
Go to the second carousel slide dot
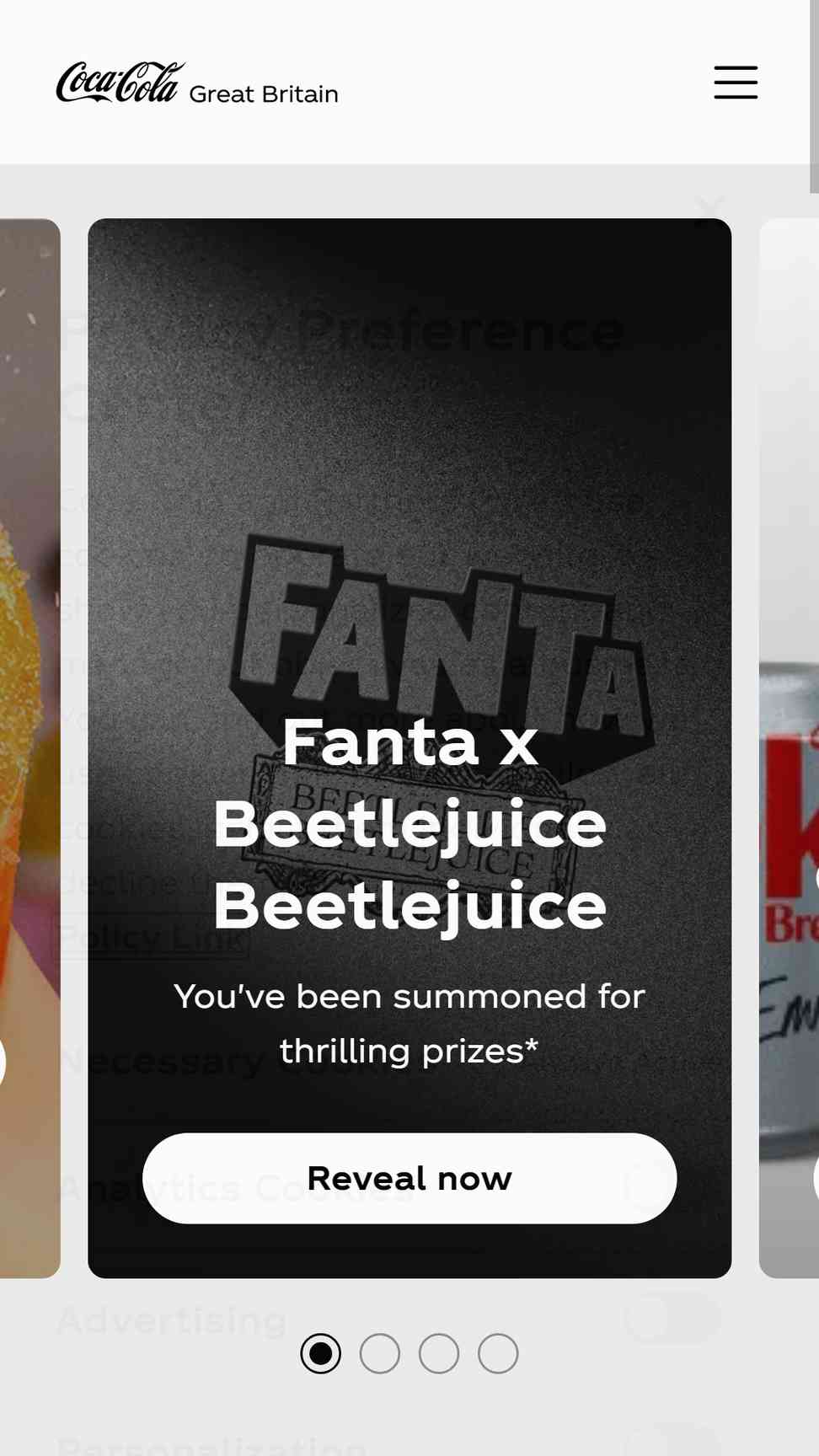pyautogui.click(x=380, y=1353)
